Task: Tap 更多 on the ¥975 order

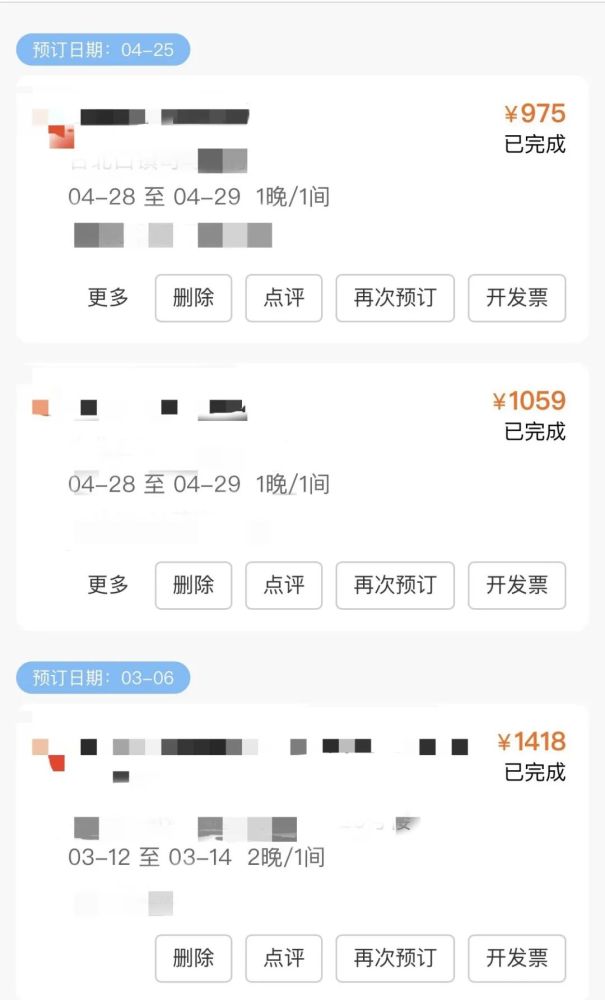Action: (109, 298)
